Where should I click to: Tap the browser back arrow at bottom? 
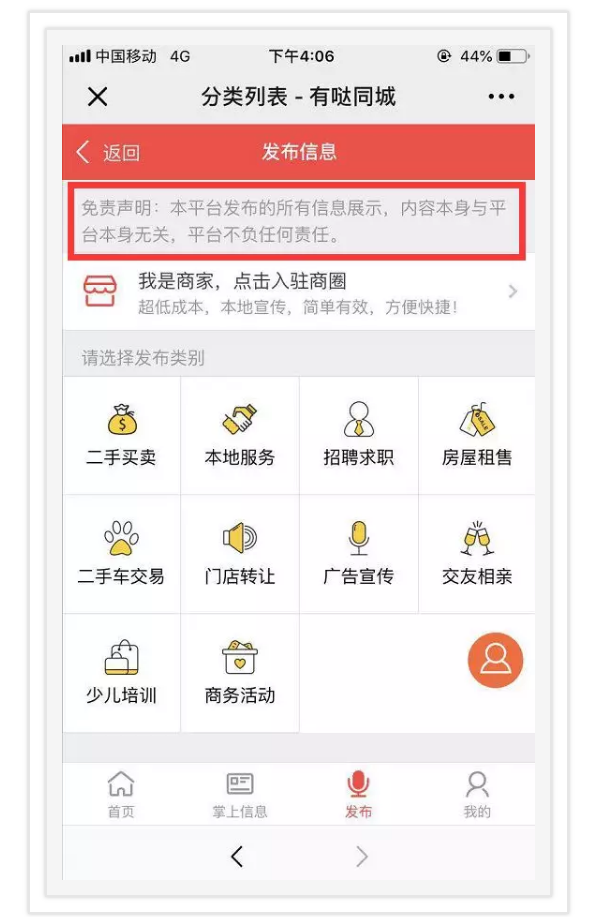click(x=237, y=856)
